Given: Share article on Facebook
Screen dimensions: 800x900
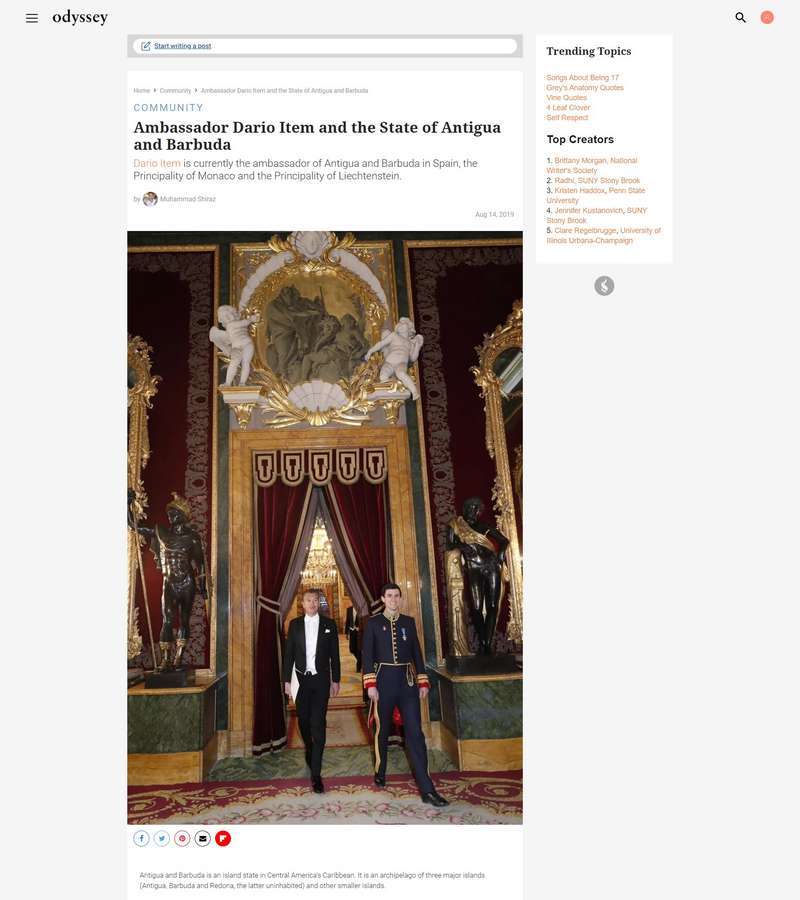Looking at the screenshot, I should pyautogui.click(x=141, y=839).
